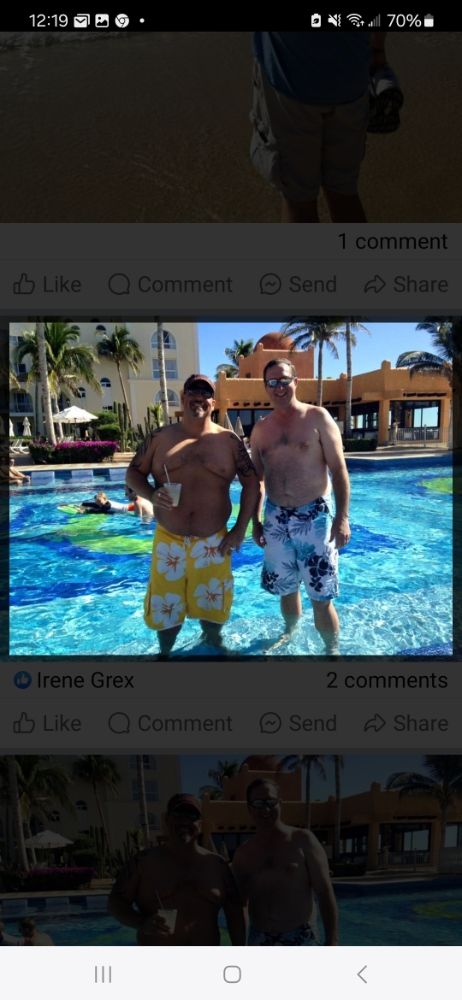Screen dimensions: 462x1000
Task: Open the recent apps overview
Action: [103, 974]
